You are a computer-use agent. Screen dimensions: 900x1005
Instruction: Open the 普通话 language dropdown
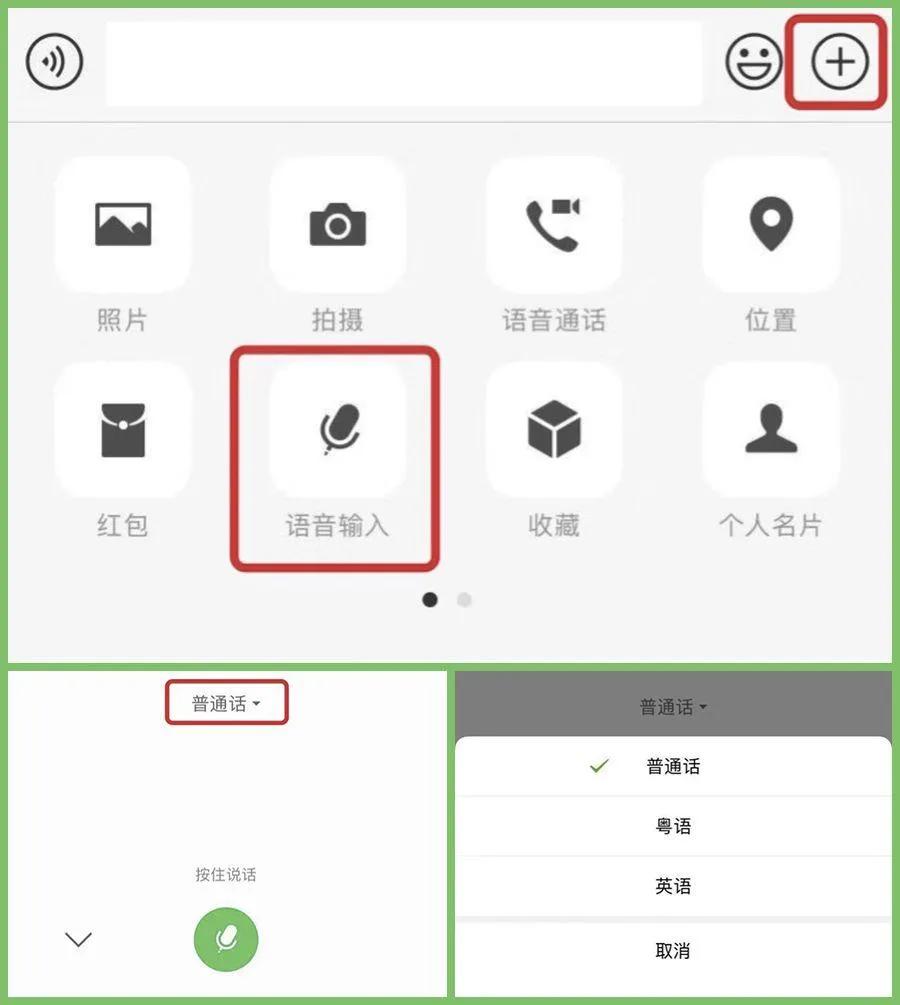(x=225, y=703)
